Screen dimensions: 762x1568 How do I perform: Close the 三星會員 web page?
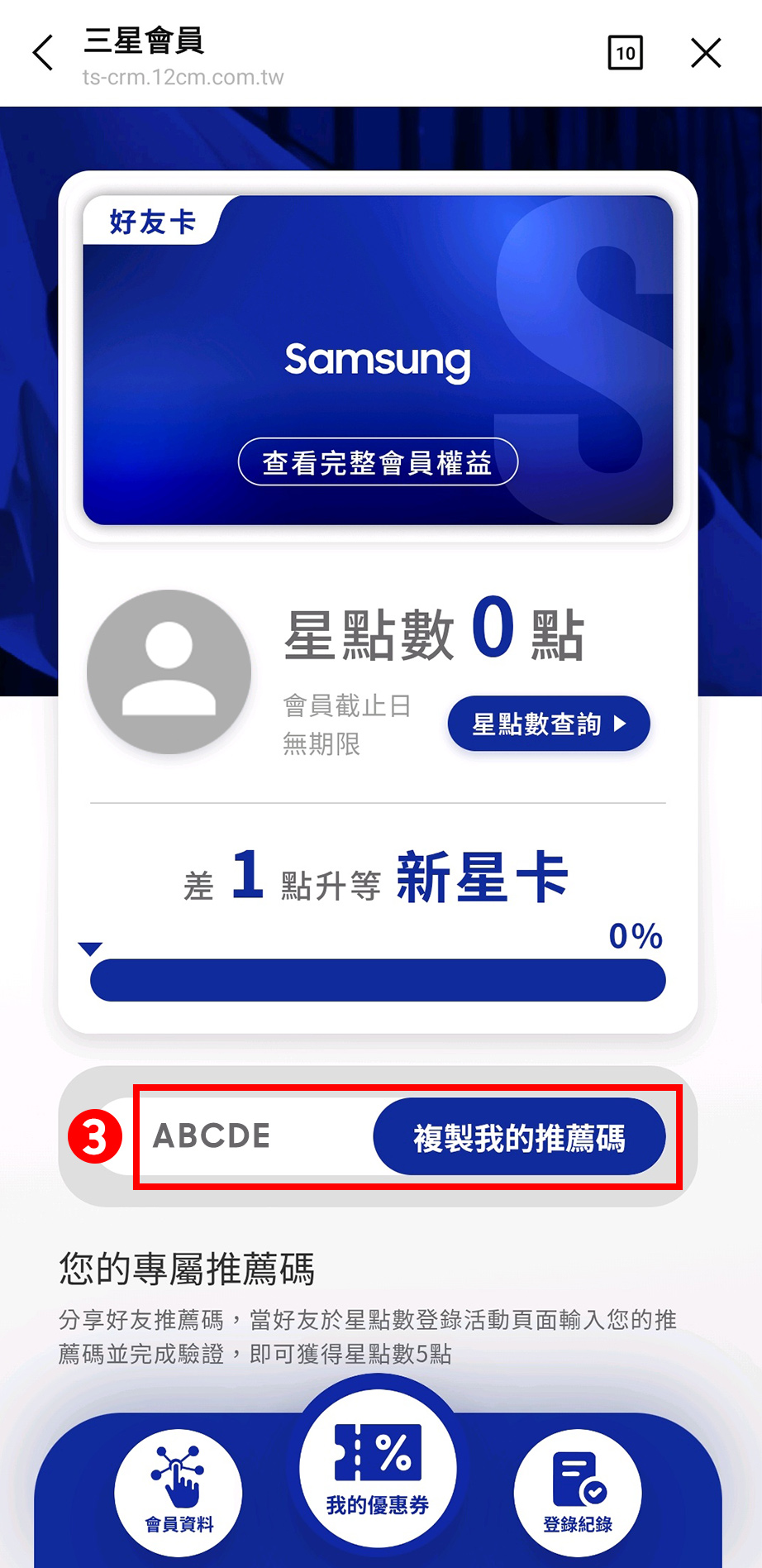pos(706,53)
